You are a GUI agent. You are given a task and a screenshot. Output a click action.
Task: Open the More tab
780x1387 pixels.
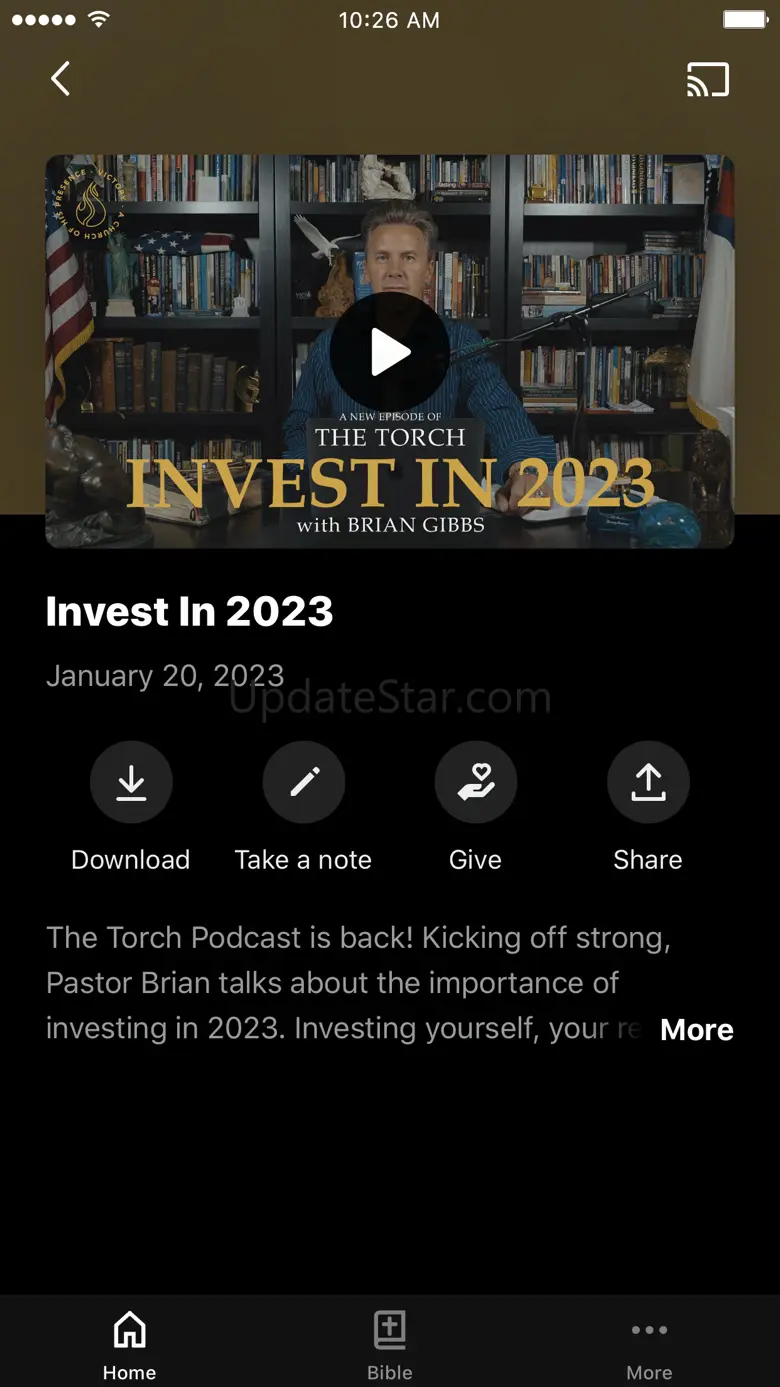650,1346
